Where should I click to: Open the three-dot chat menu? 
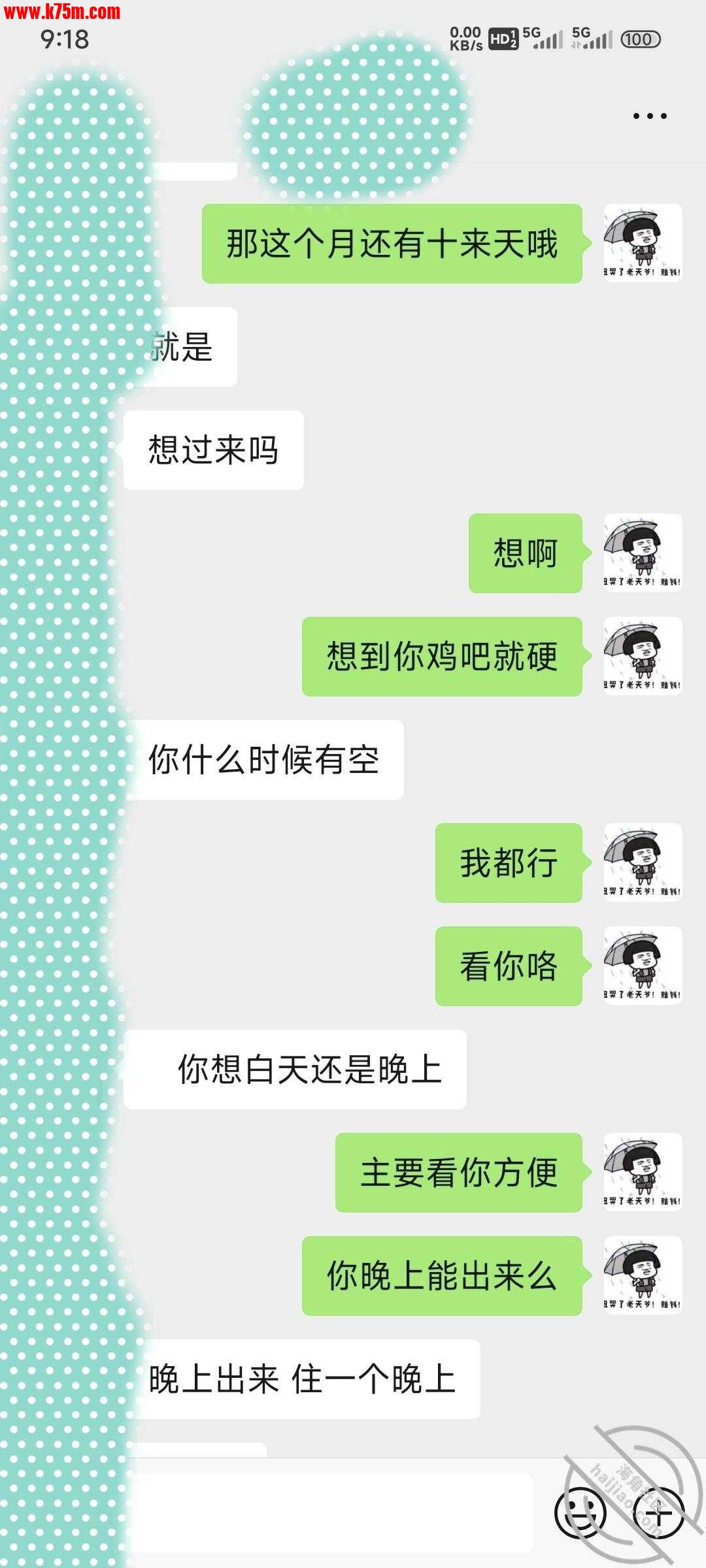tap(650, 116)
